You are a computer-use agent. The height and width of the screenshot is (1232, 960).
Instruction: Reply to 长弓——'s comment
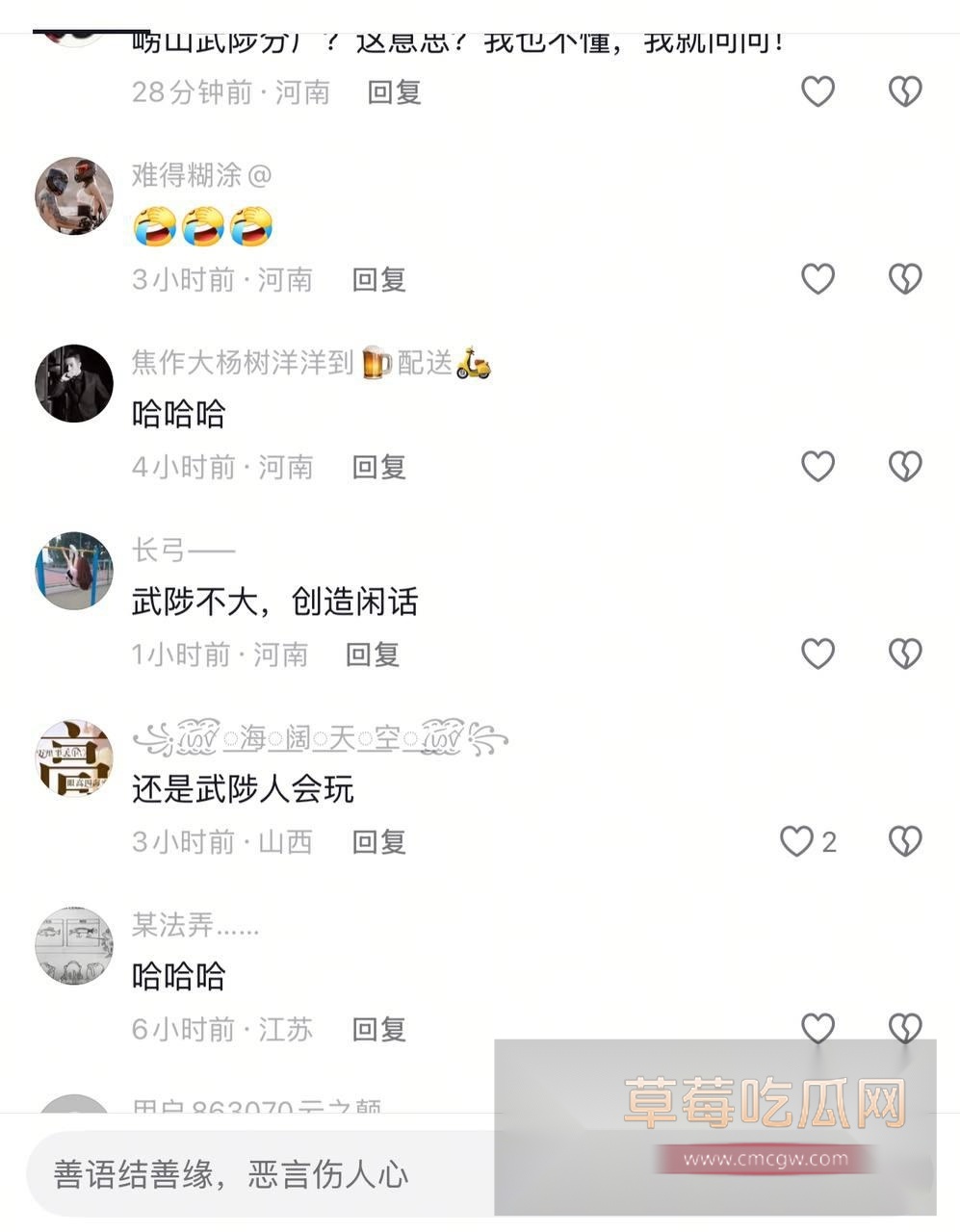click(373, 655)
